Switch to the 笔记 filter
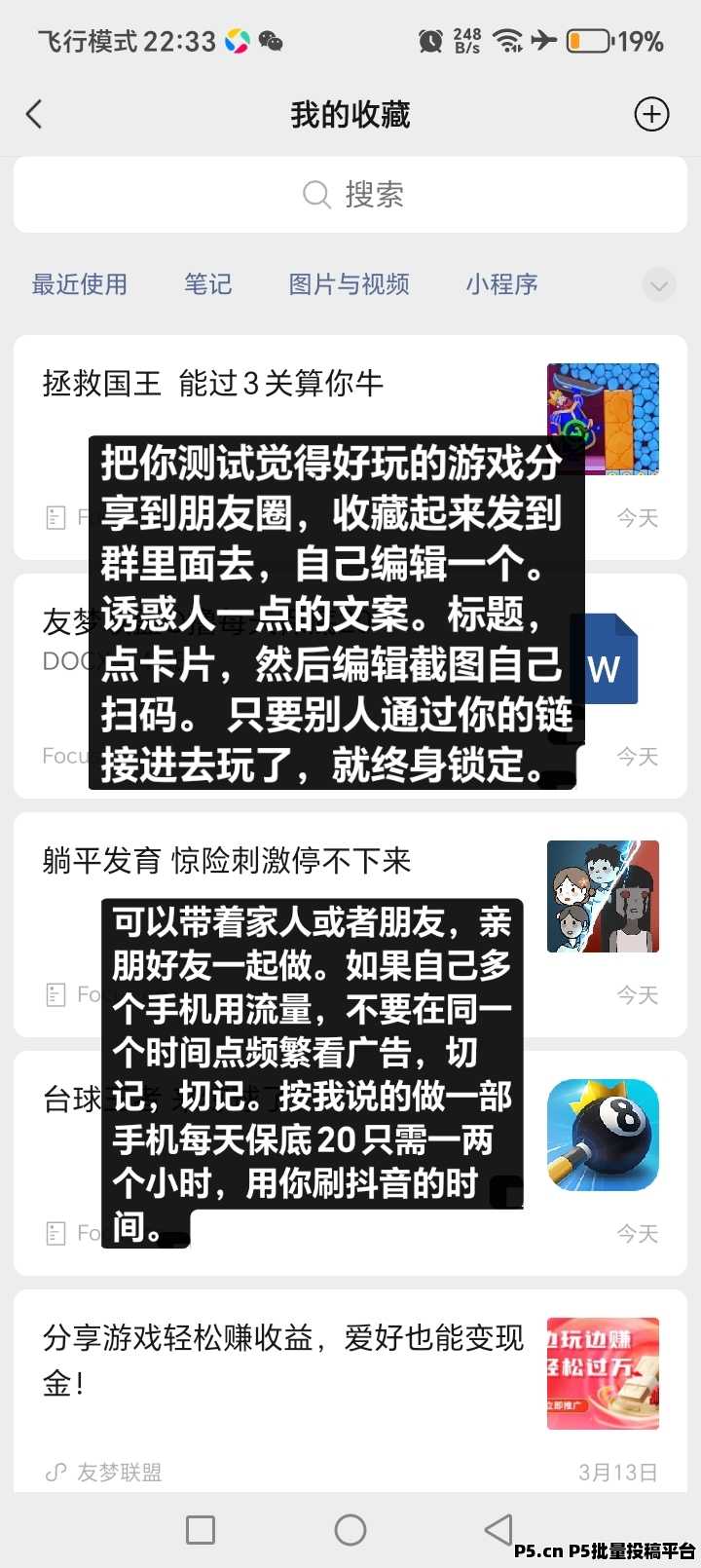This screenshot has height=1568, width=701. [x=208, y=284]
